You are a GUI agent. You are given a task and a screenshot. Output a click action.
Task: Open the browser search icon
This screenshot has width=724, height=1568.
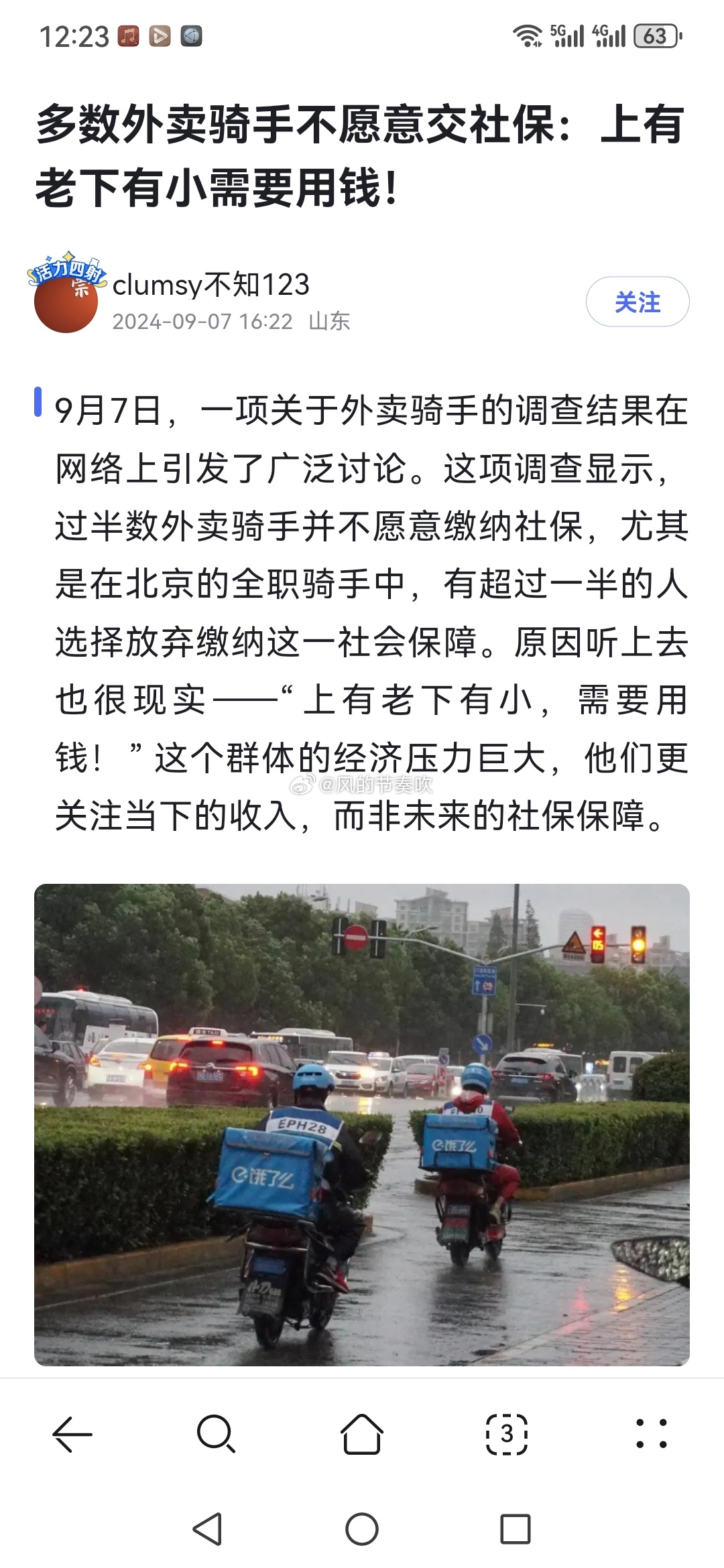coord(217,1433)
